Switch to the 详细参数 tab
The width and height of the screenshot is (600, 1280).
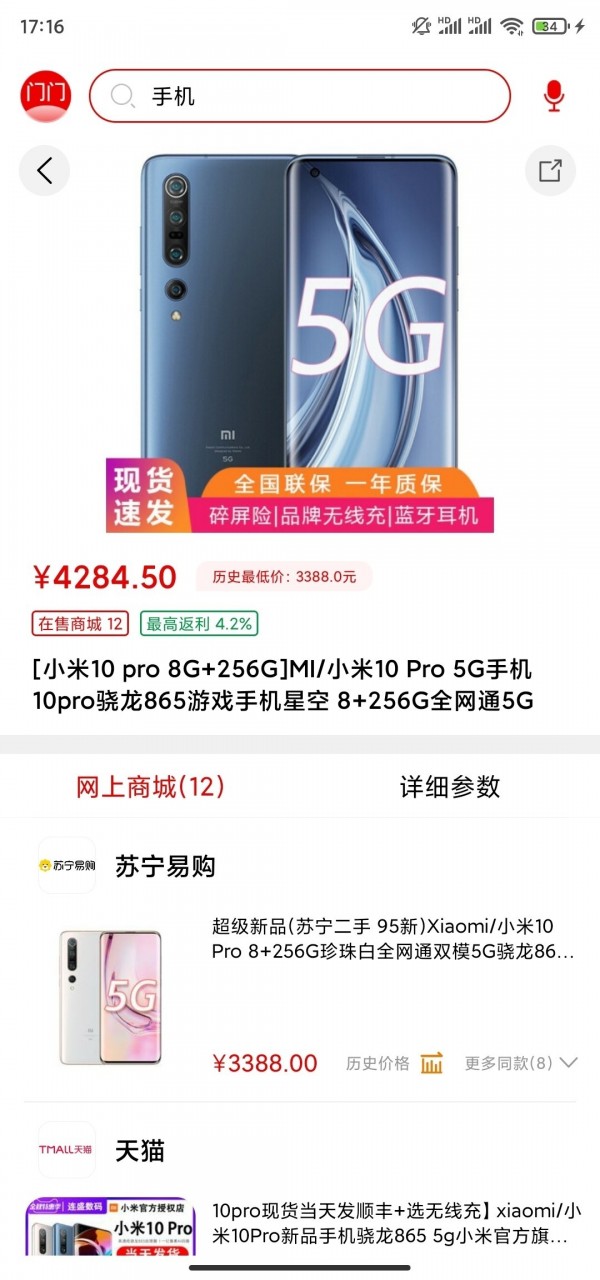coord(450,787)
